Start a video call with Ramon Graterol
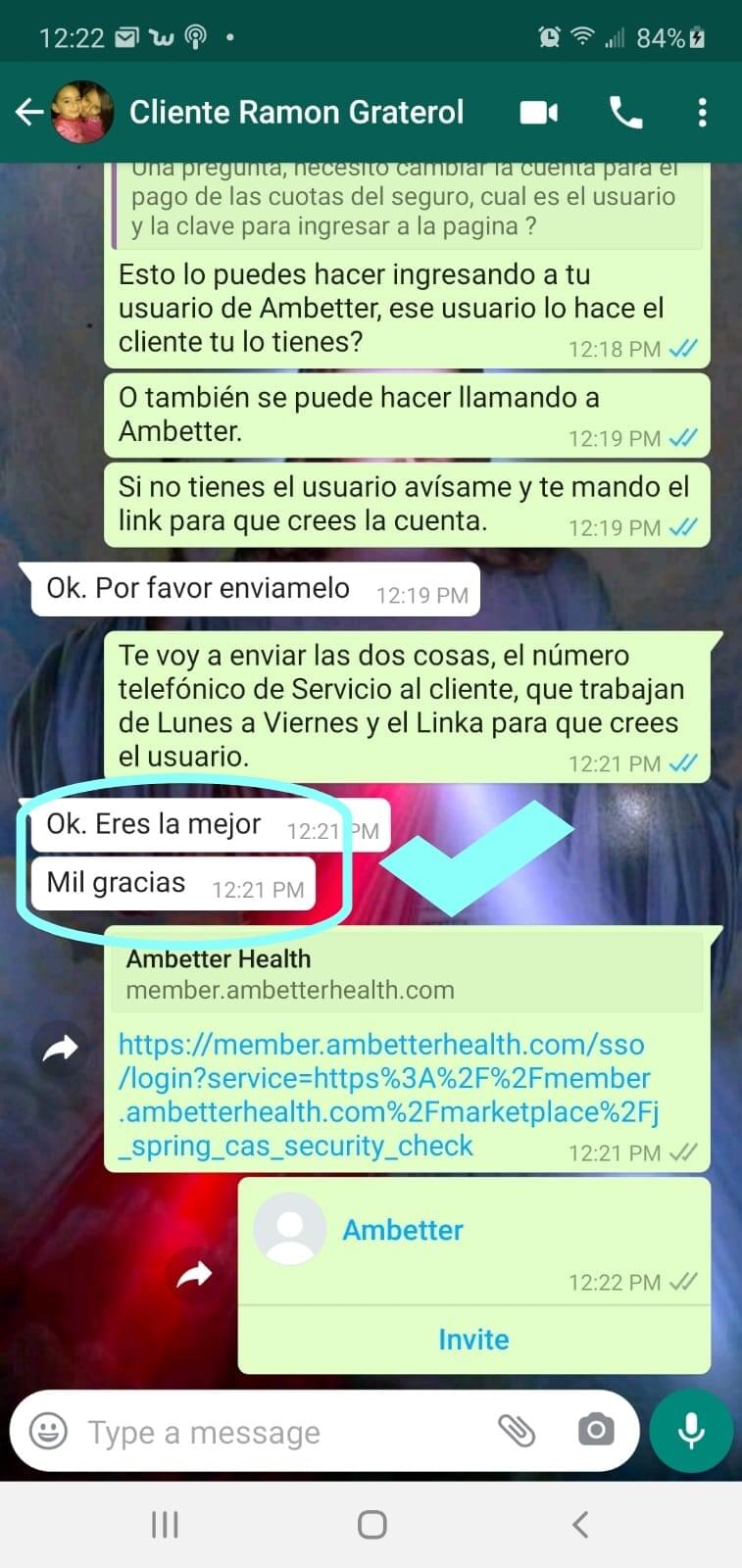 538,113
